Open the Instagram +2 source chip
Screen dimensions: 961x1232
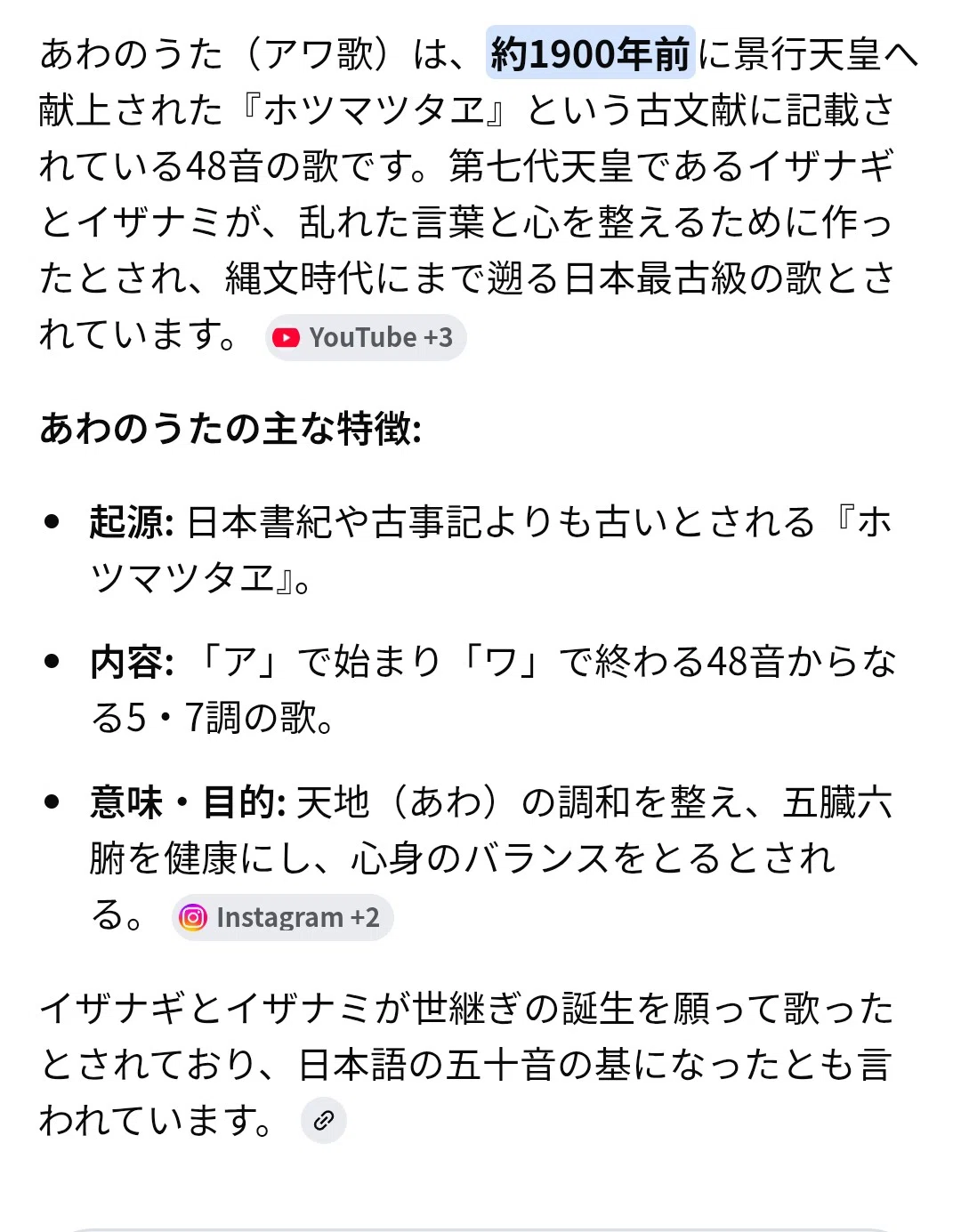click(282, 917)
